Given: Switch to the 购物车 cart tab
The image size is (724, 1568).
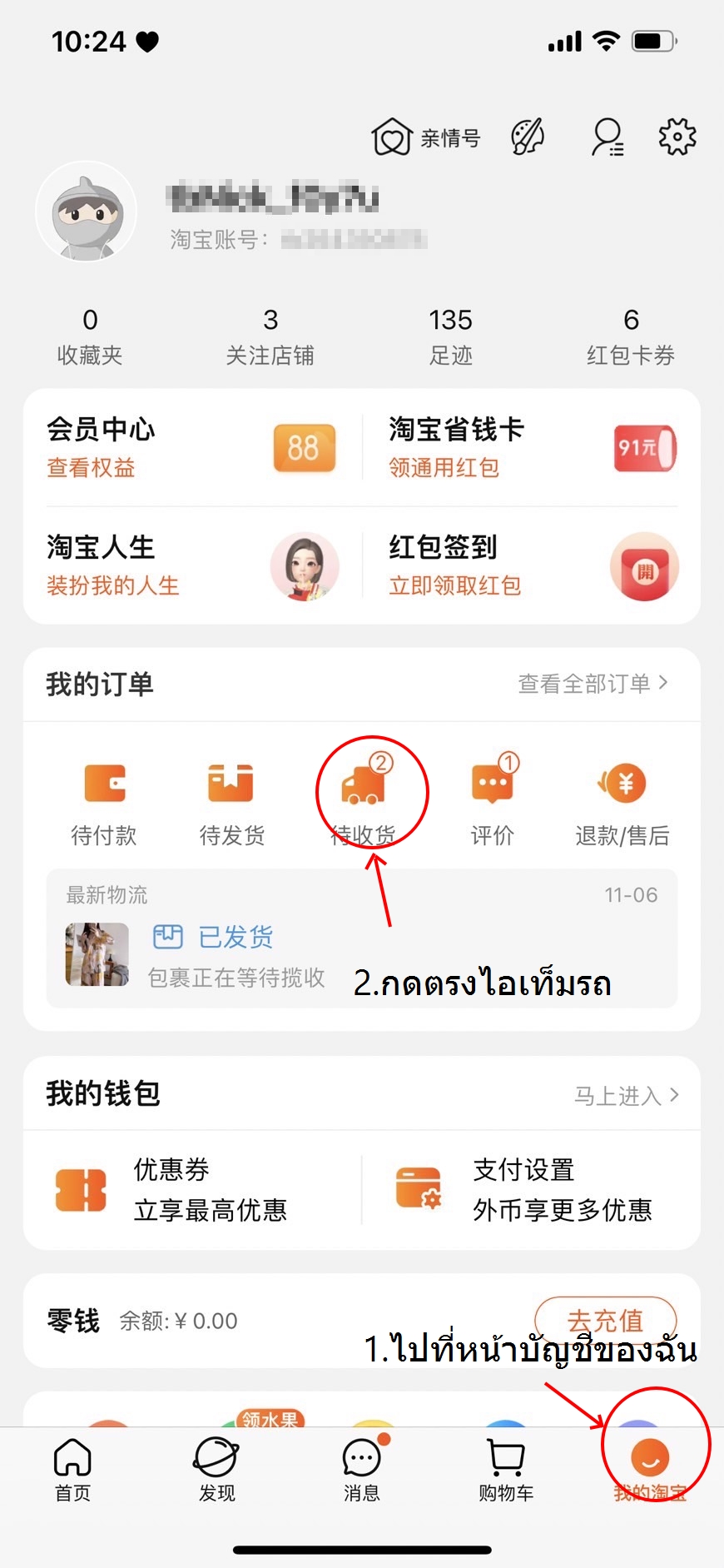Looking at the screenshot, I should (506, 1470).
